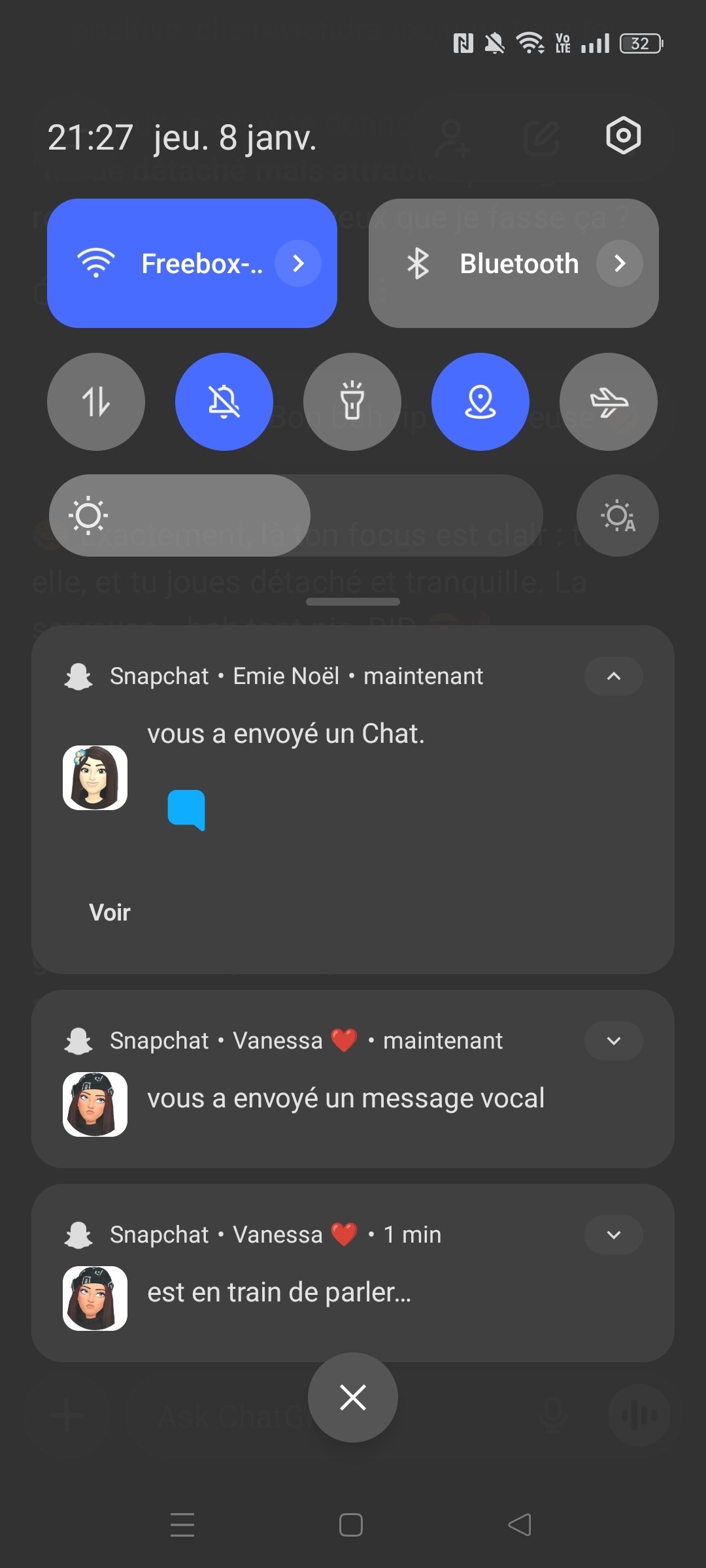
Task: Disable silent mode bell toggle
Action: [x=224, y=402]
